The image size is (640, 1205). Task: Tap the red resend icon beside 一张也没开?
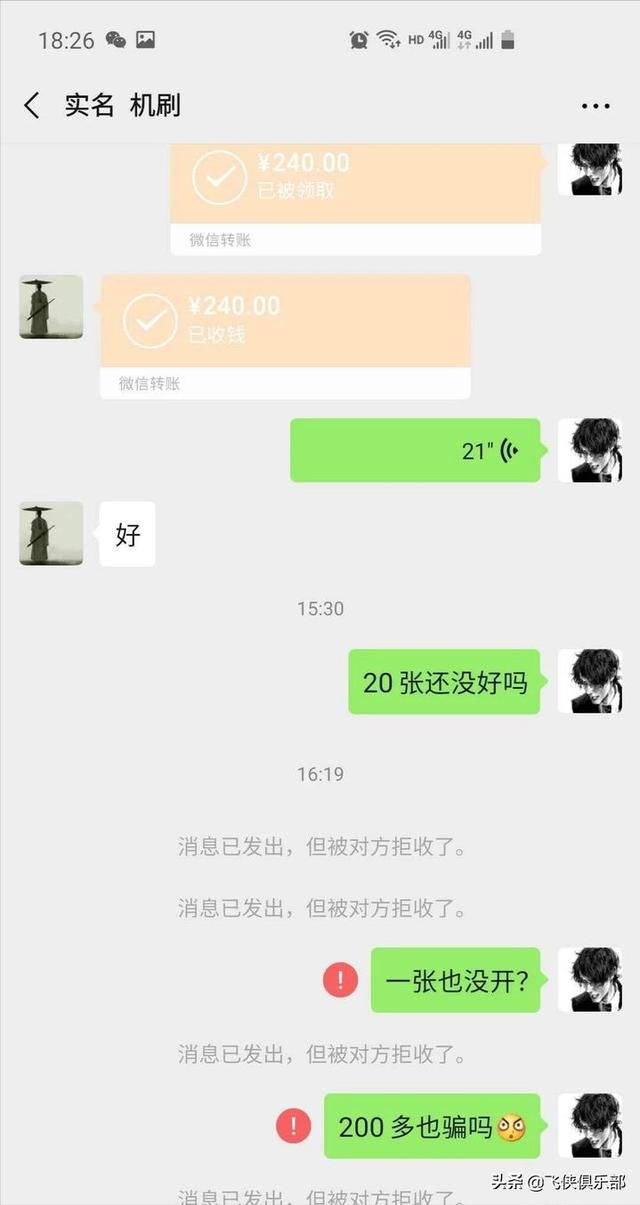(x=340, y=980)
